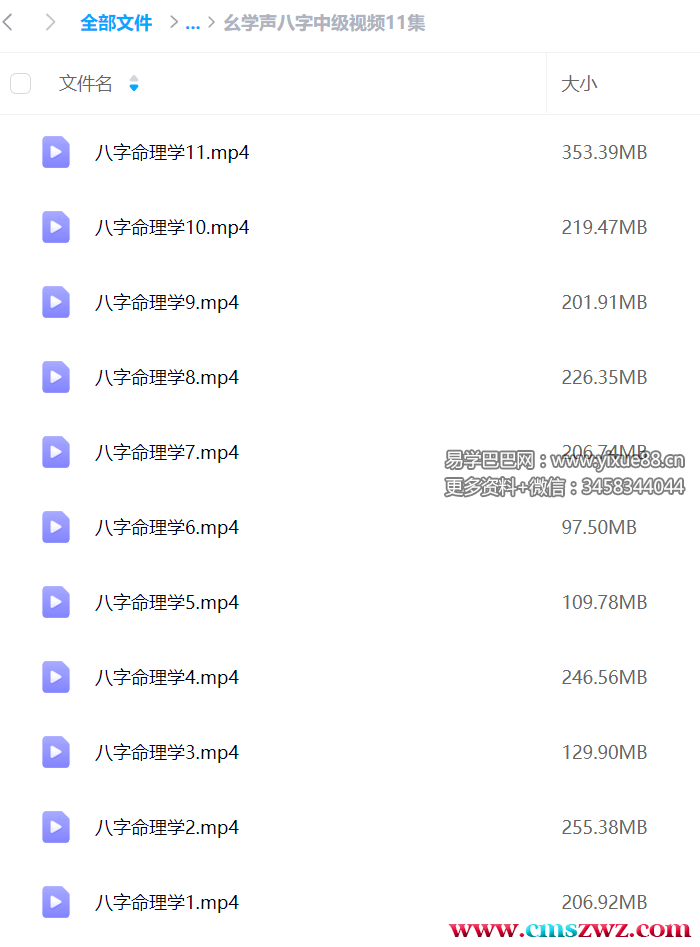Go forward with the right arrow

(x=50, y=23)
